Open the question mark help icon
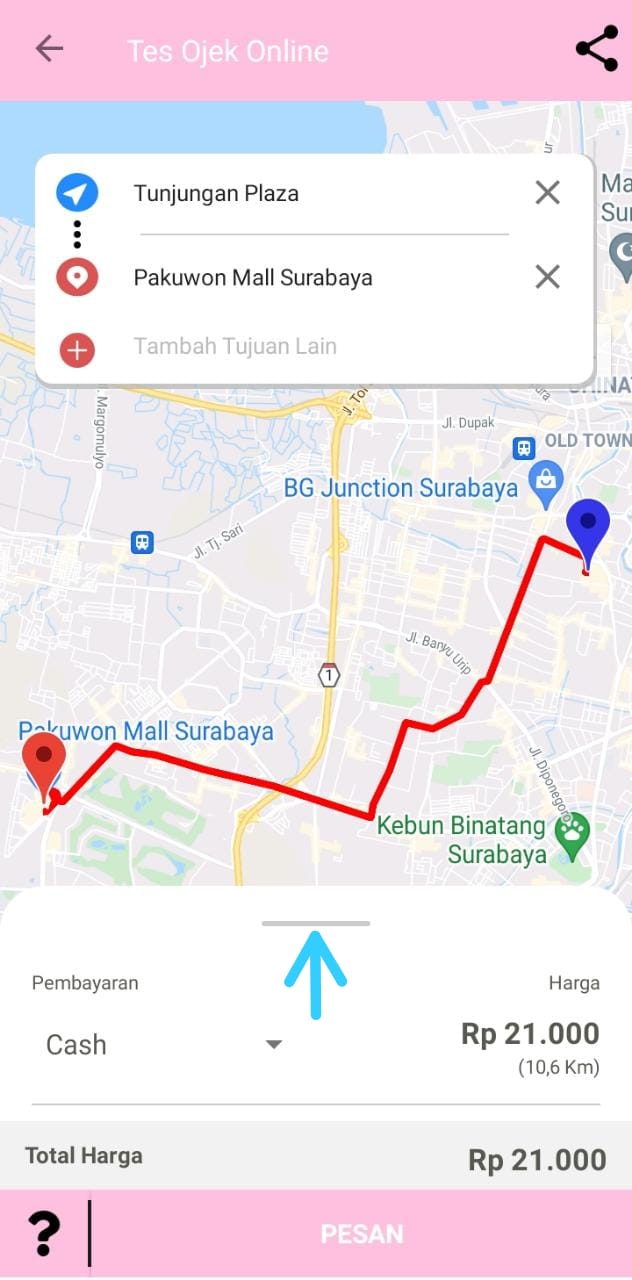 (44, 1234)
